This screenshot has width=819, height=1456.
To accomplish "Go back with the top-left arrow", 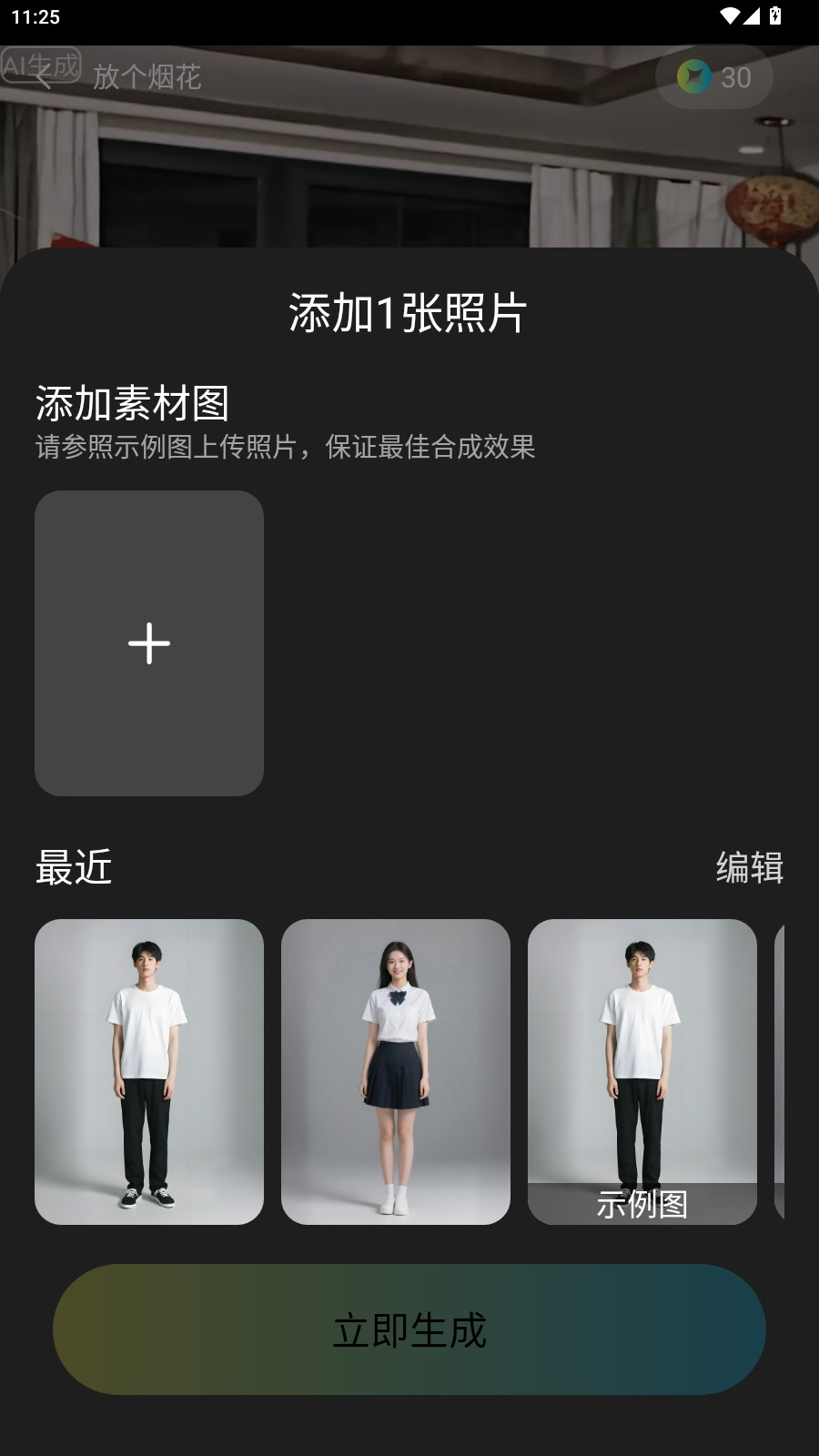I will tap(44, 77).
